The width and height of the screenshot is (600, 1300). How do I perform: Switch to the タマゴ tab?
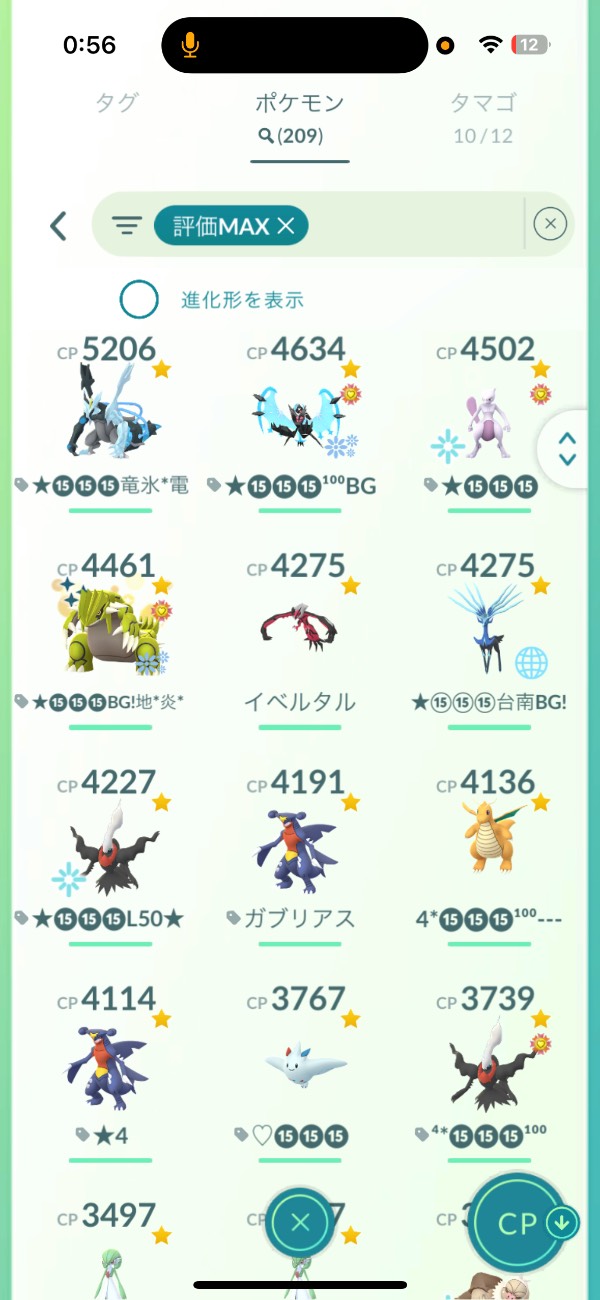click(x=483, y=103)
